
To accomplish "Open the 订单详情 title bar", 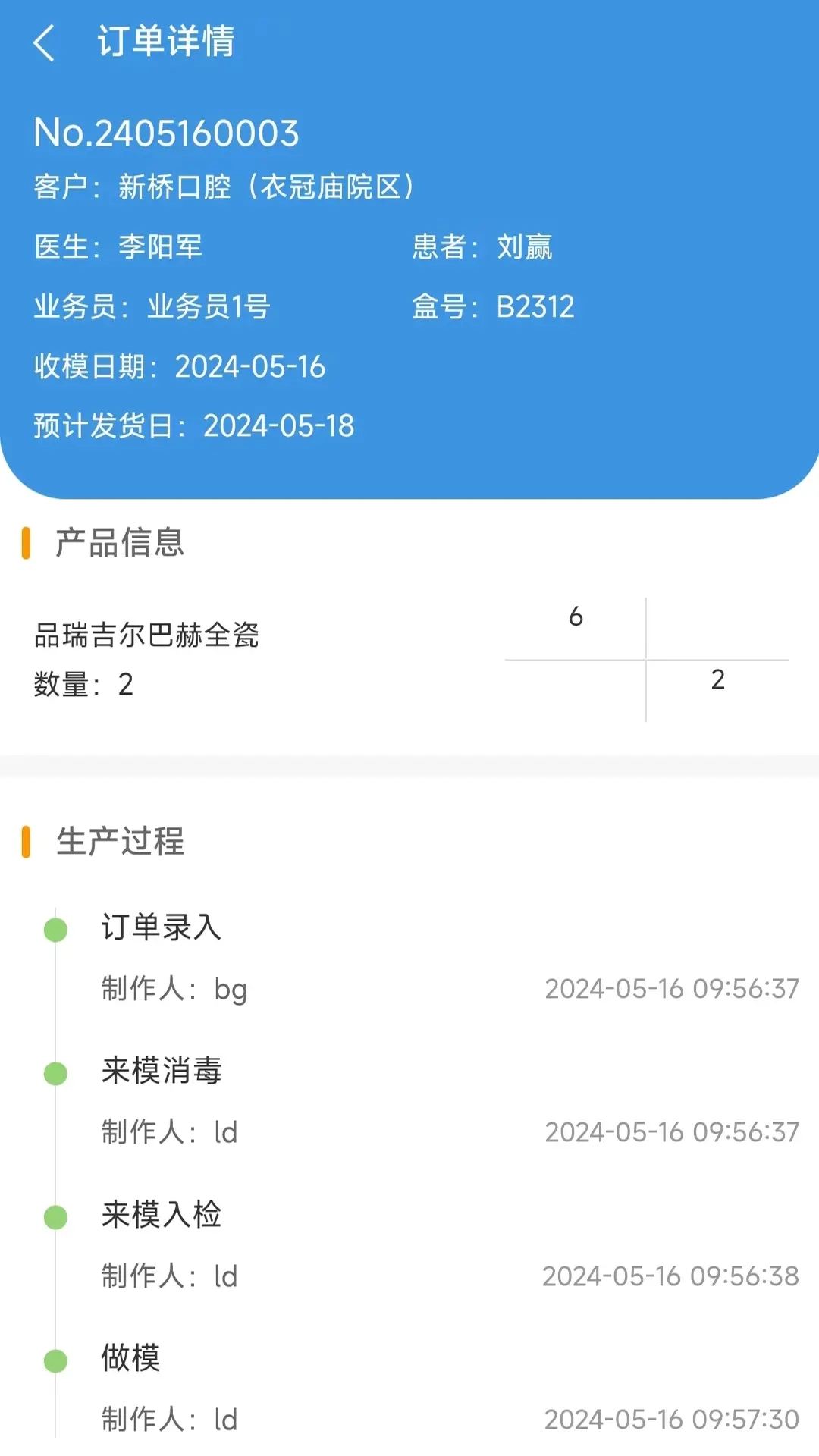I will point(166,43).
